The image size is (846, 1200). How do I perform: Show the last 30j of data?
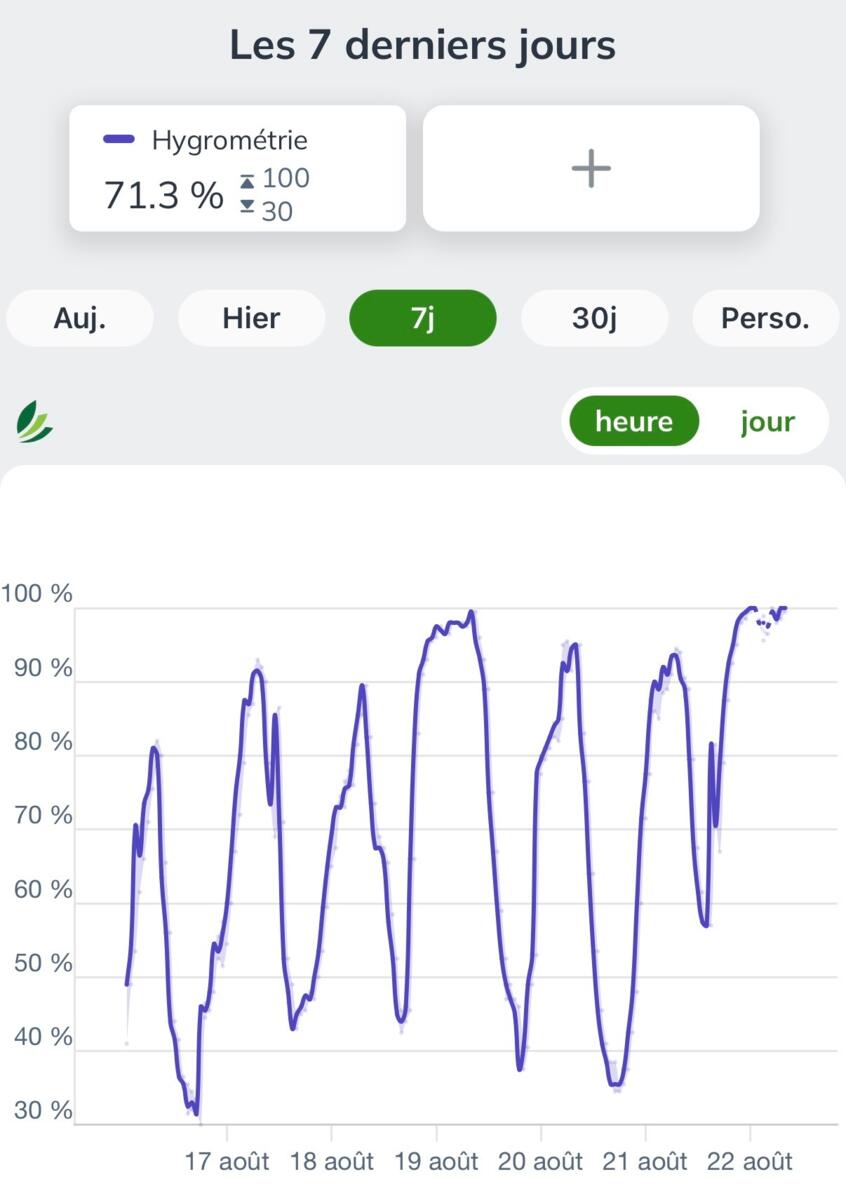pos(594,318)
